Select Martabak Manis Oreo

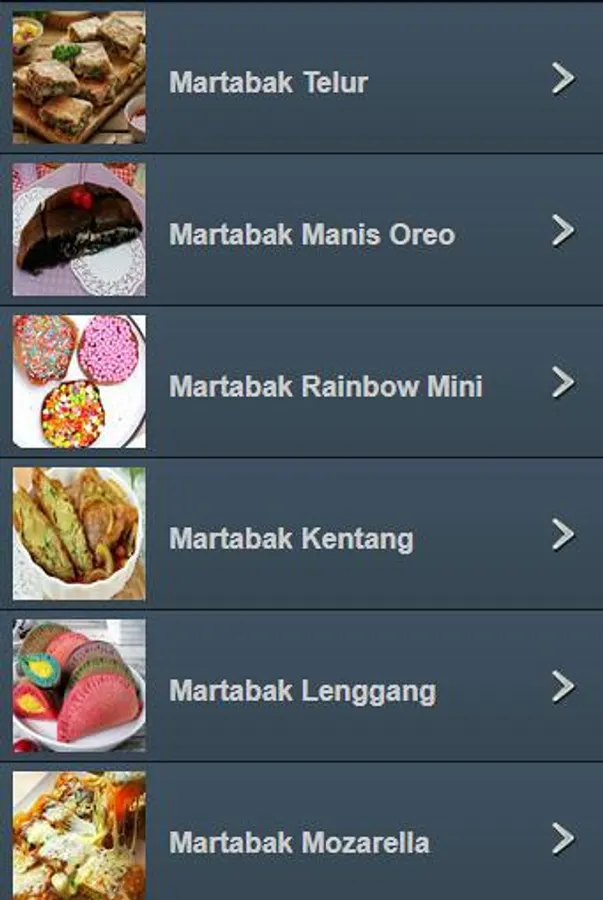point(301,230)
